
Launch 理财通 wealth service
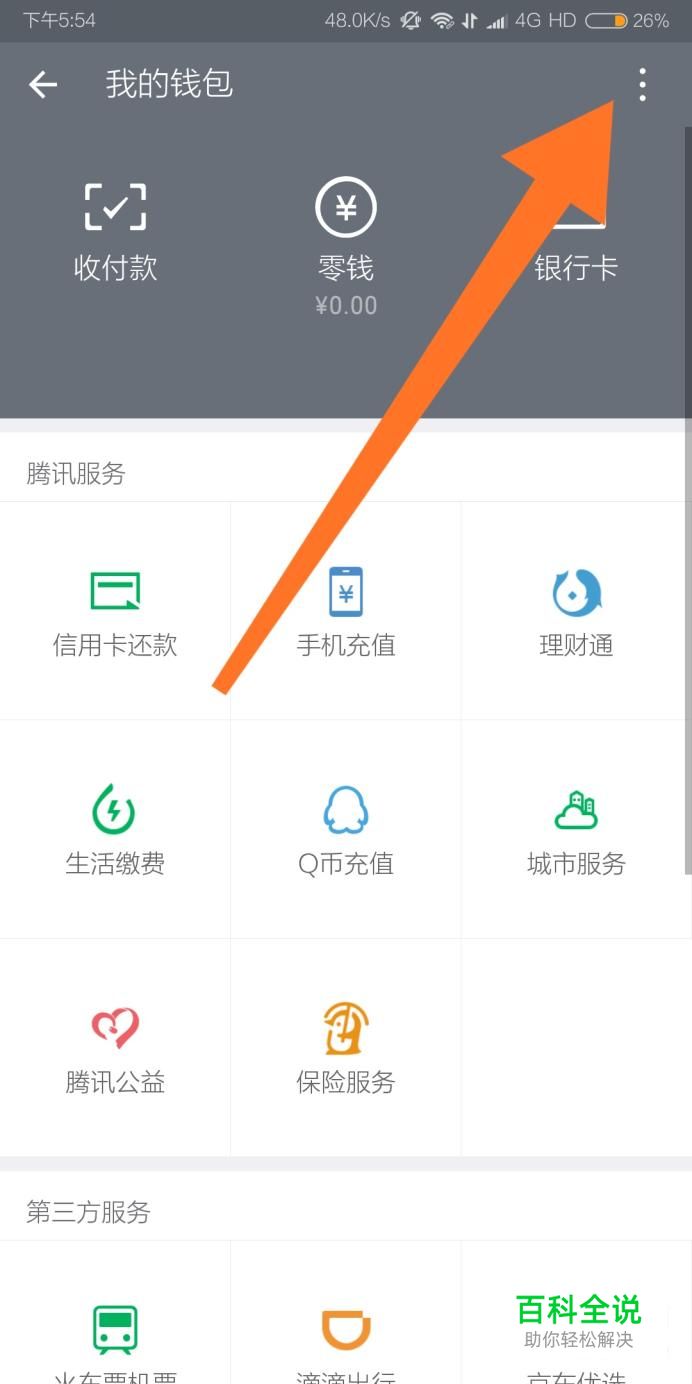tap(576, 611)
